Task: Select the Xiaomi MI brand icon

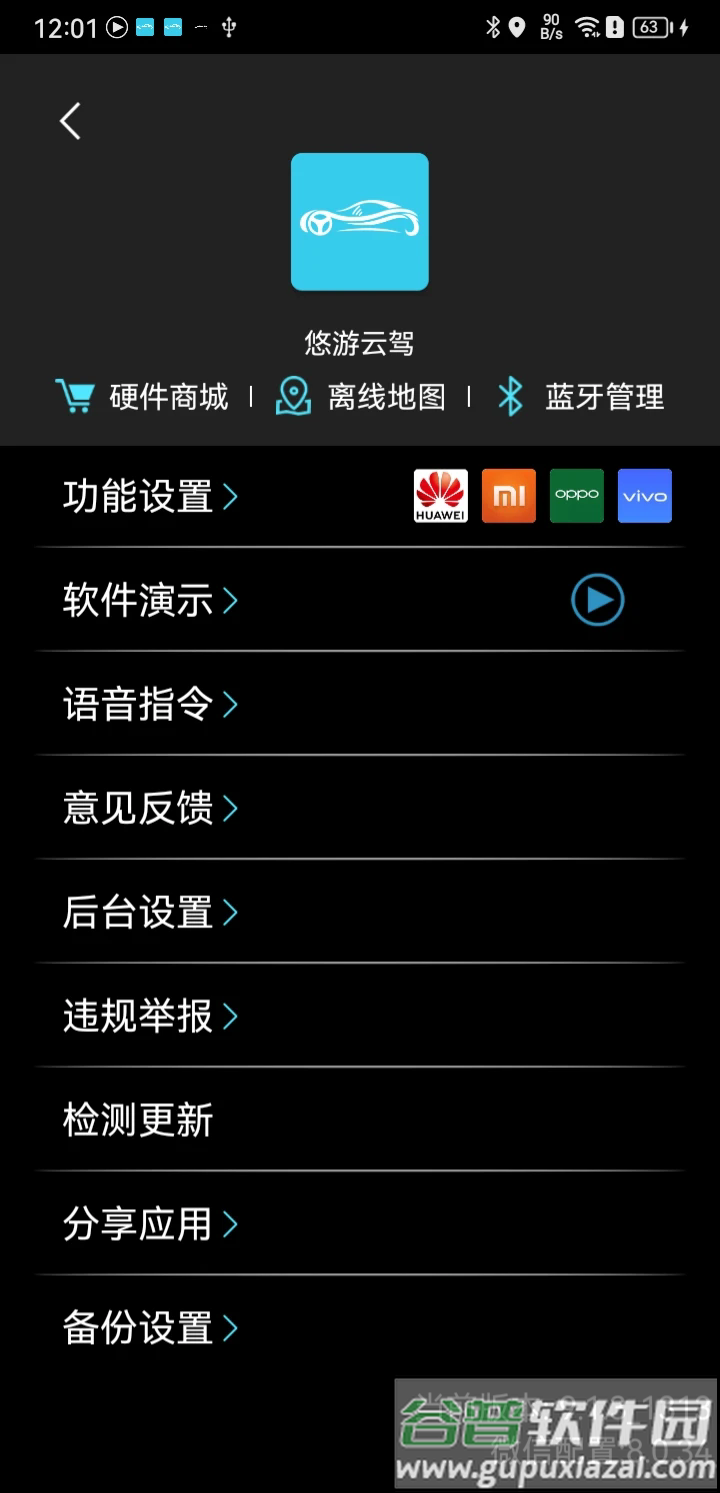Action: coord(508,495)
